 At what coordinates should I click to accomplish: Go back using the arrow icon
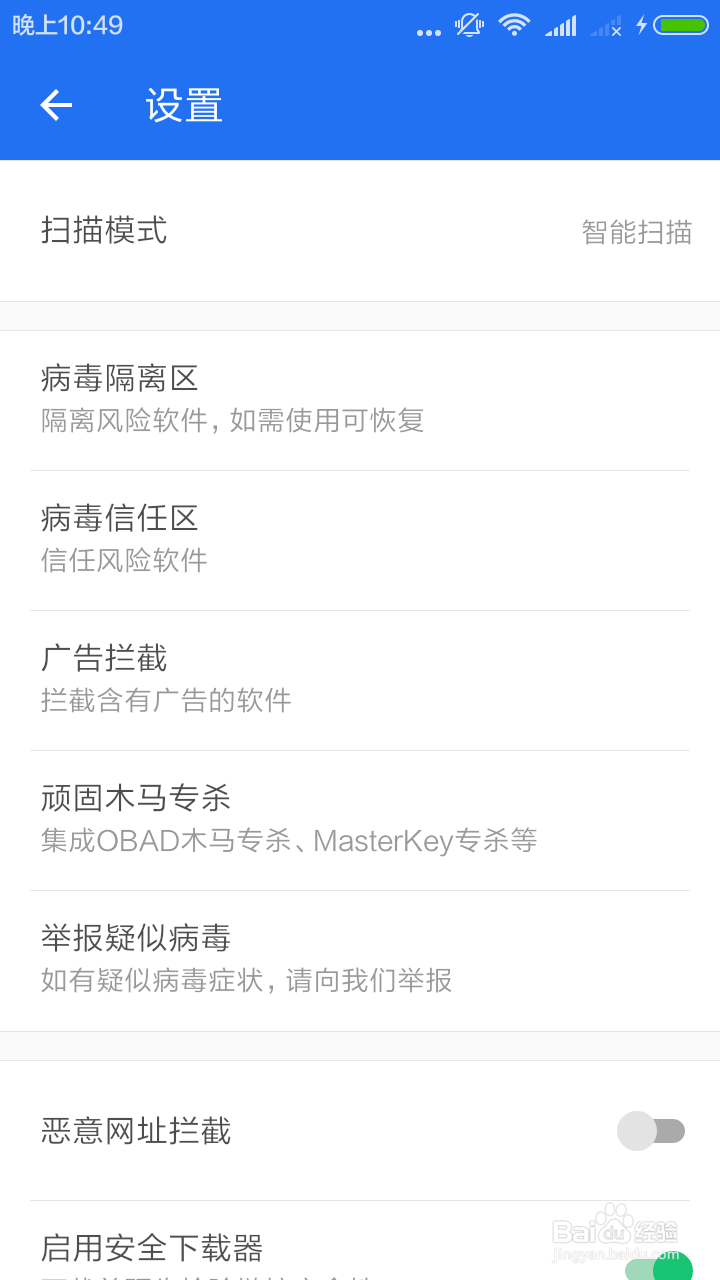point(56,105)
